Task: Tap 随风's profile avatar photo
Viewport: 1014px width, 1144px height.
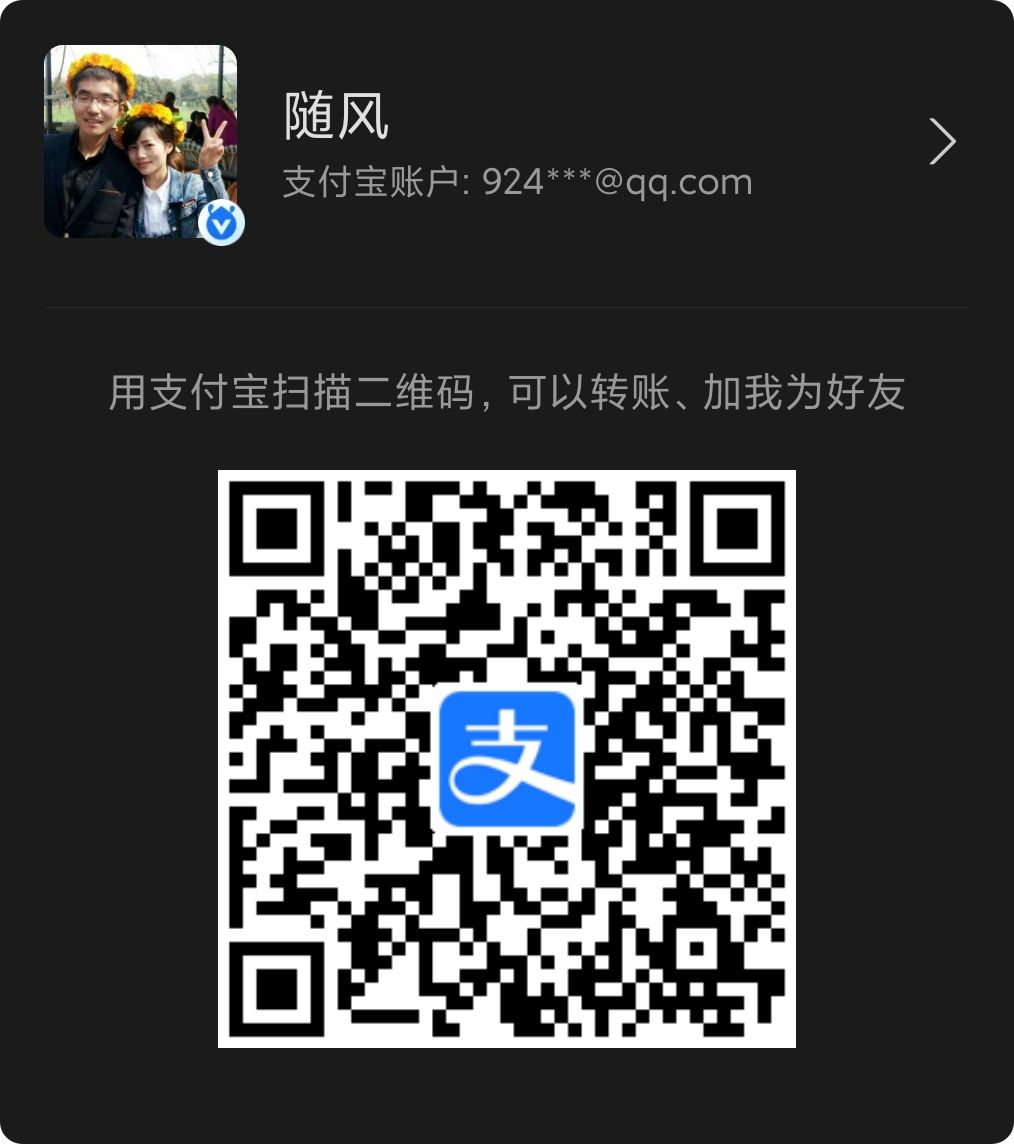Action: pyautogui.click(x=140, y=141)
